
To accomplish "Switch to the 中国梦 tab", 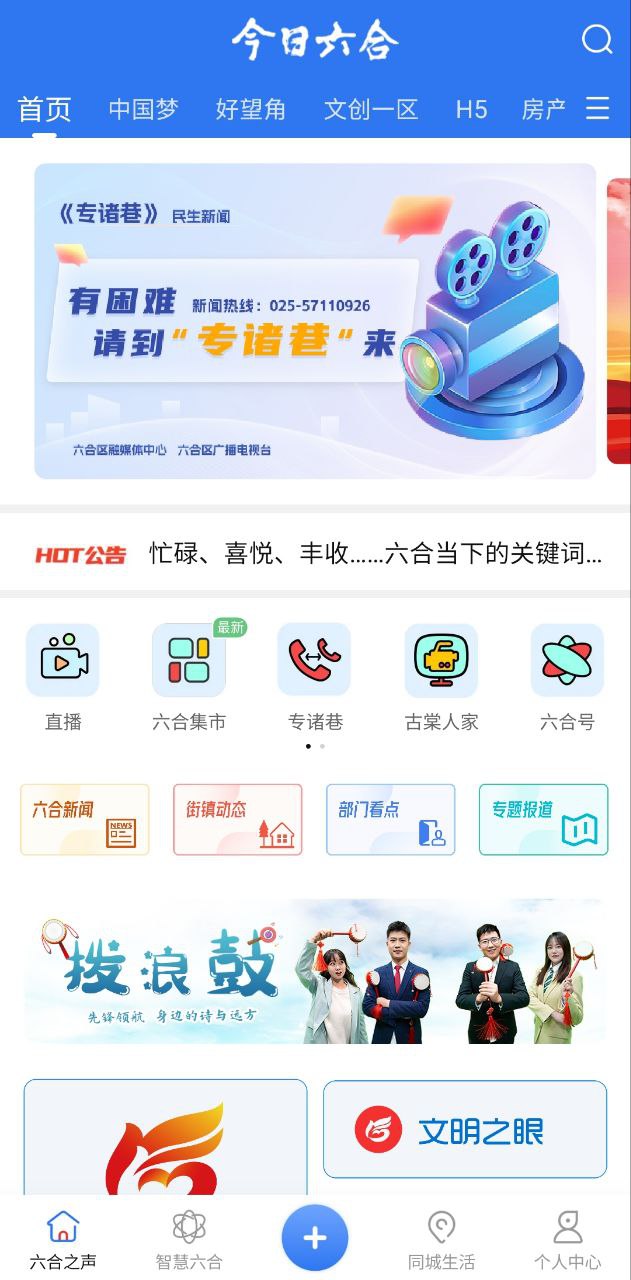I will [x=143, y=109].
